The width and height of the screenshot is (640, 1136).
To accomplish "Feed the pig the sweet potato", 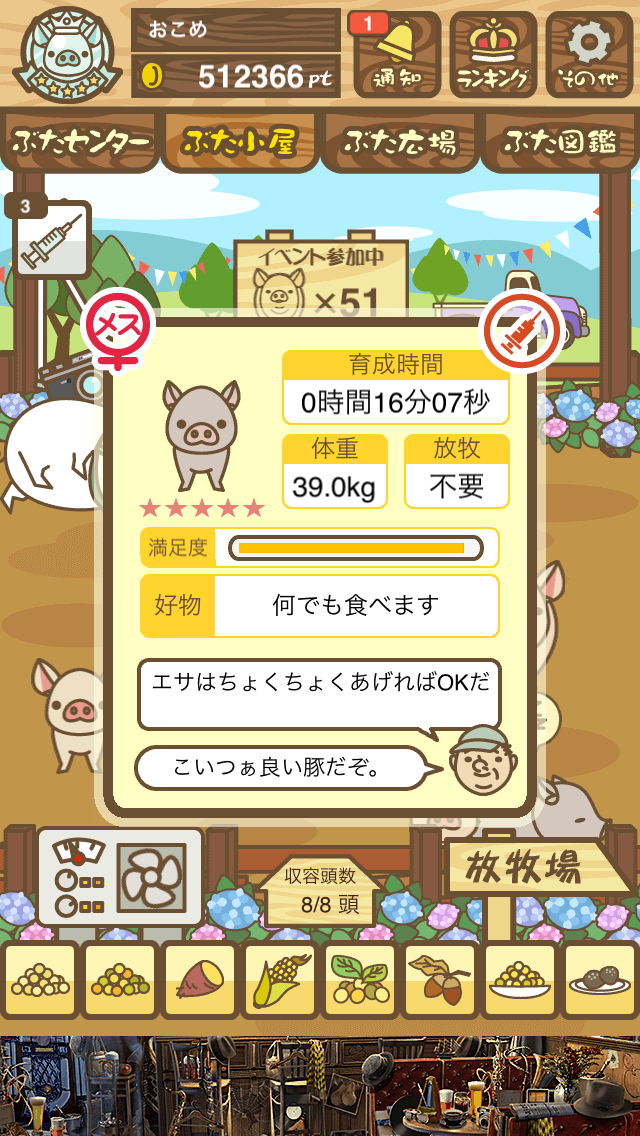I will click(200, 981).
